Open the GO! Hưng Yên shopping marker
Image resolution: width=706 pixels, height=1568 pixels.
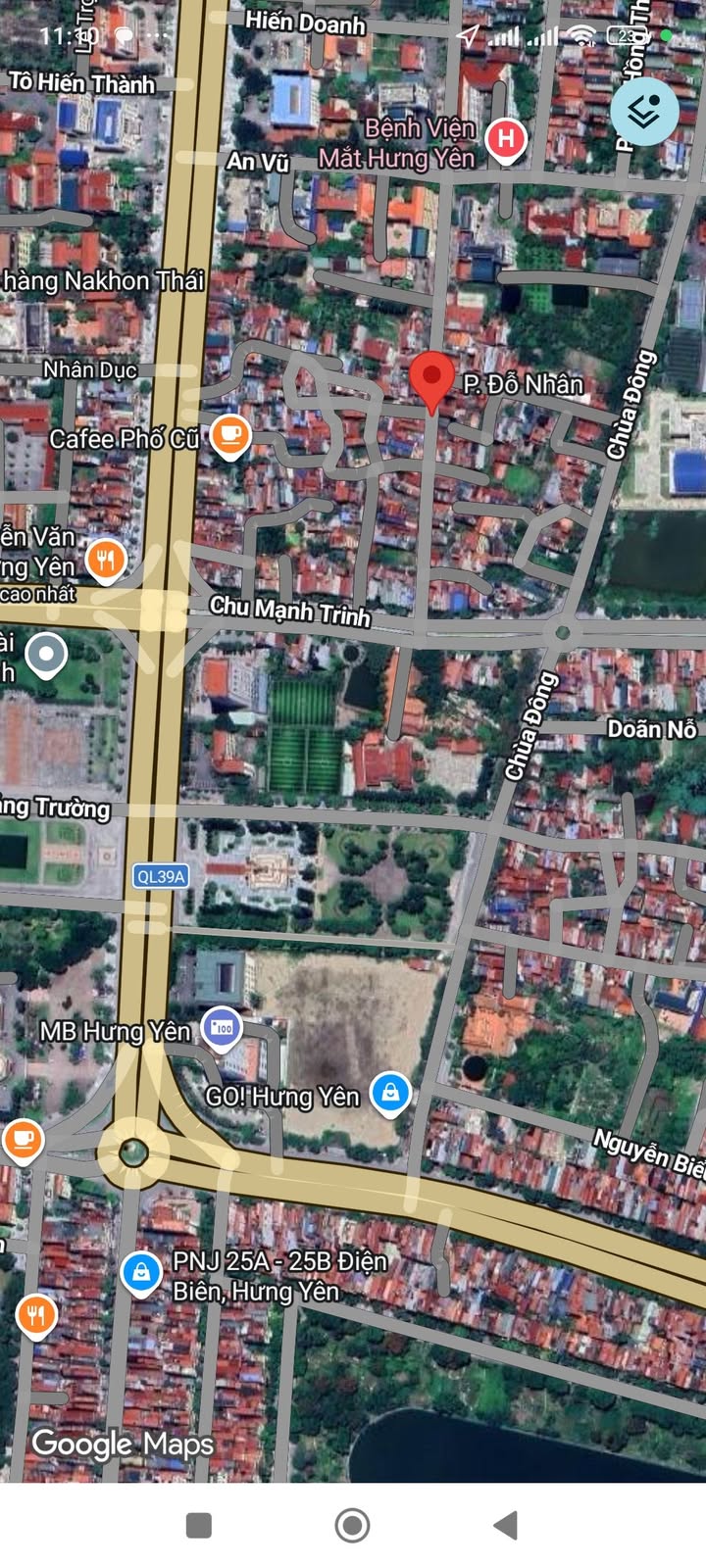click(x=389, y=1093)
